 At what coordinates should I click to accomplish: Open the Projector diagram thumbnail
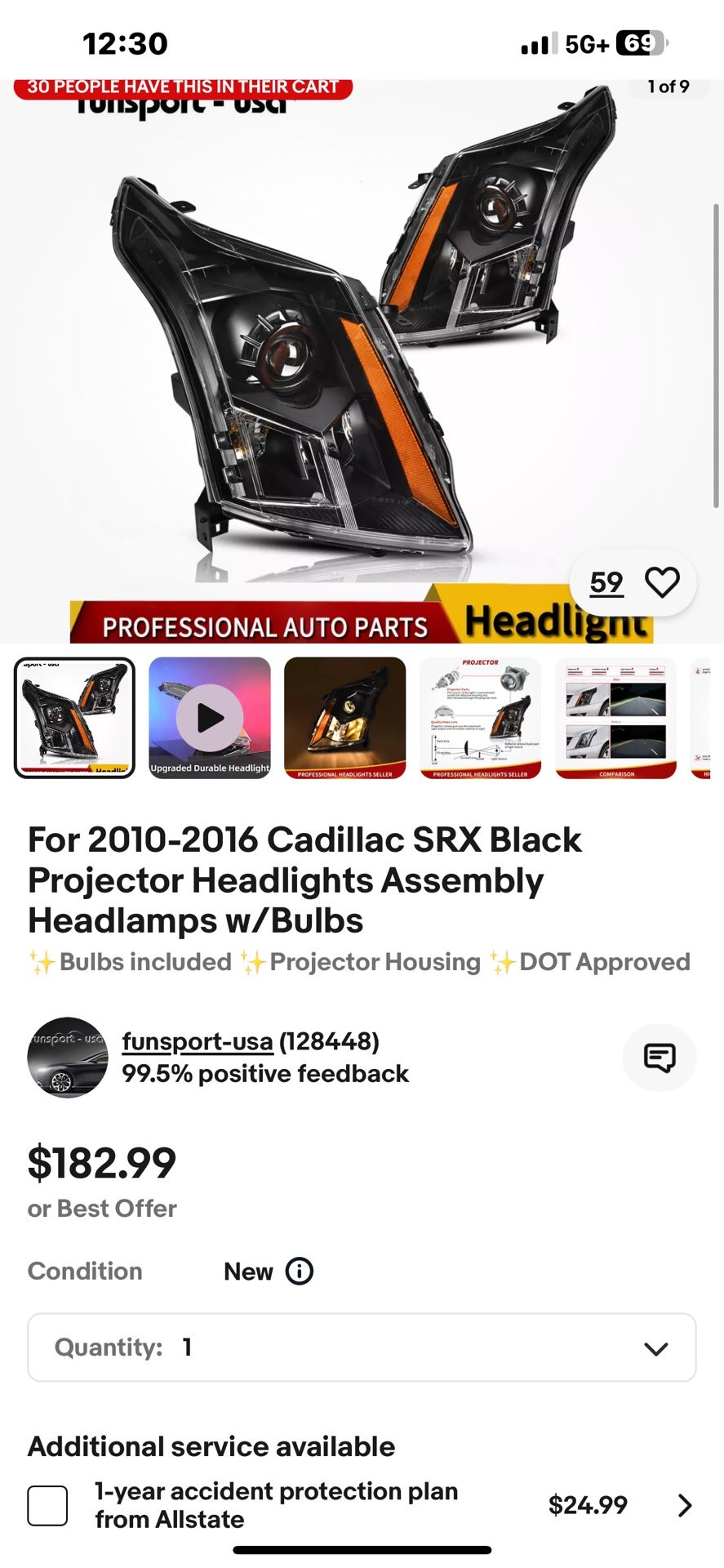pyautogui.click(x=480, y=717)
